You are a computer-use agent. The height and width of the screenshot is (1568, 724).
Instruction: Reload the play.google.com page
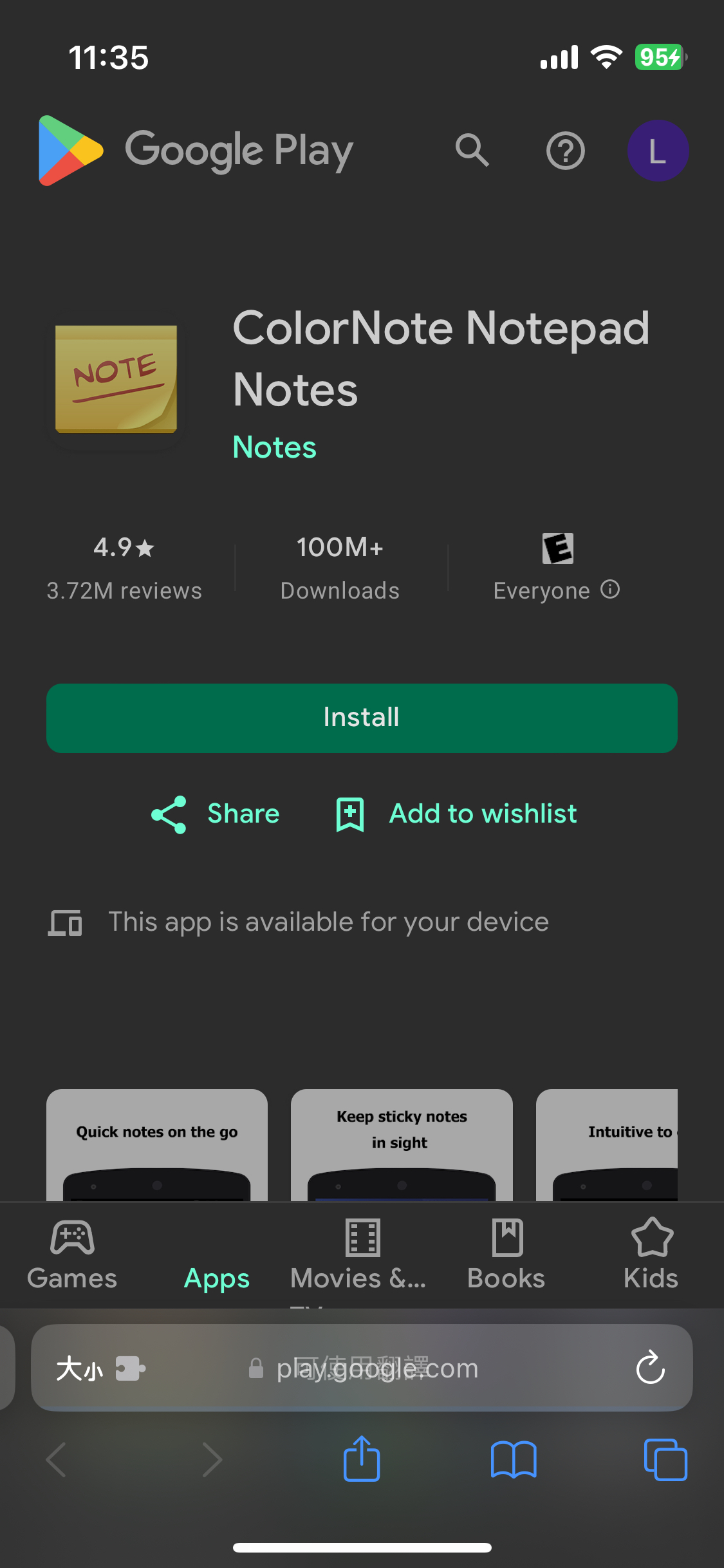[650, 1367]
